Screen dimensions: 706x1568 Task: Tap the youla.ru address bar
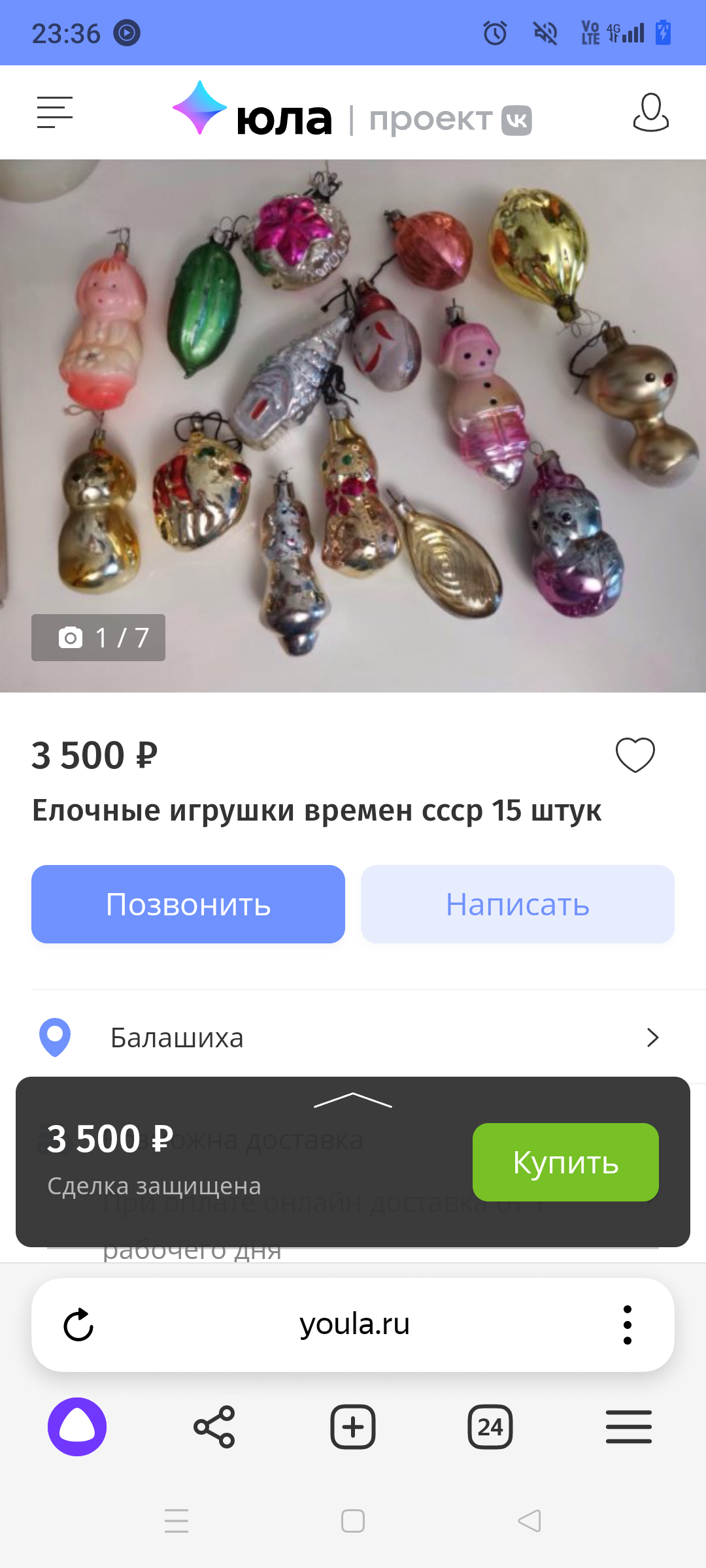354,1325
